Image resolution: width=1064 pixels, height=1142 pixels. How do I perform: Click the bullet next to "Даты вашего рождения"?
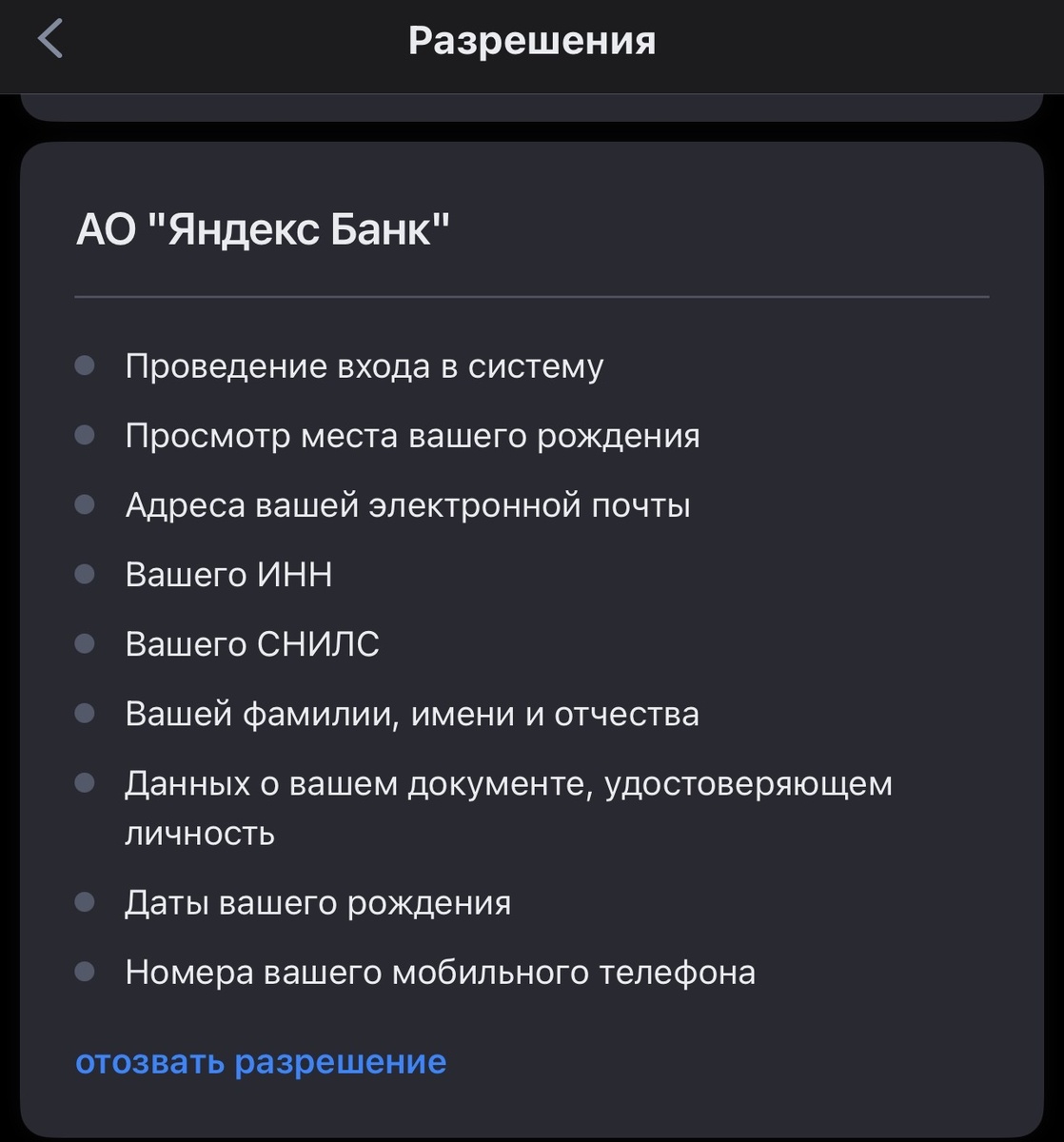coord(87,902)
